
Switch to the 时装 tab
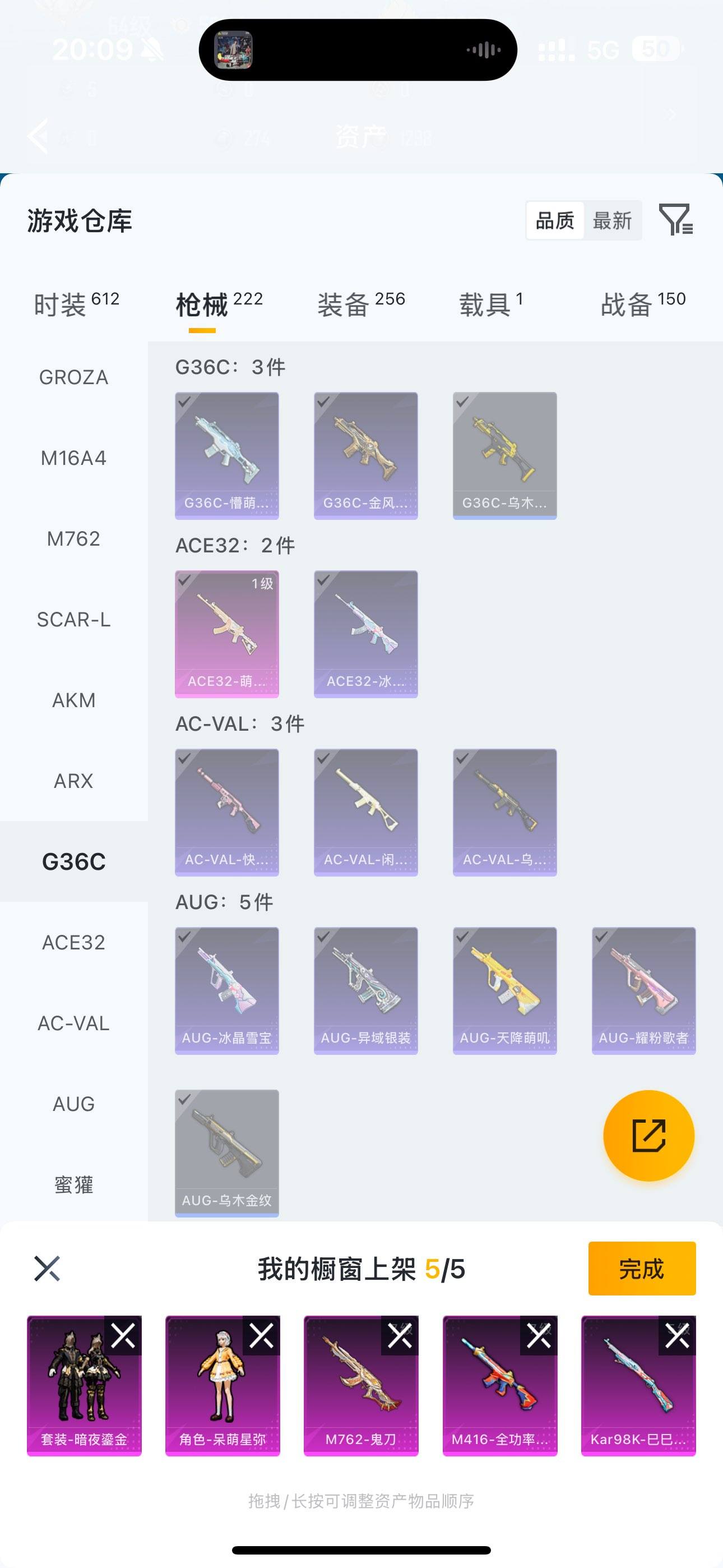coord(76,305)
